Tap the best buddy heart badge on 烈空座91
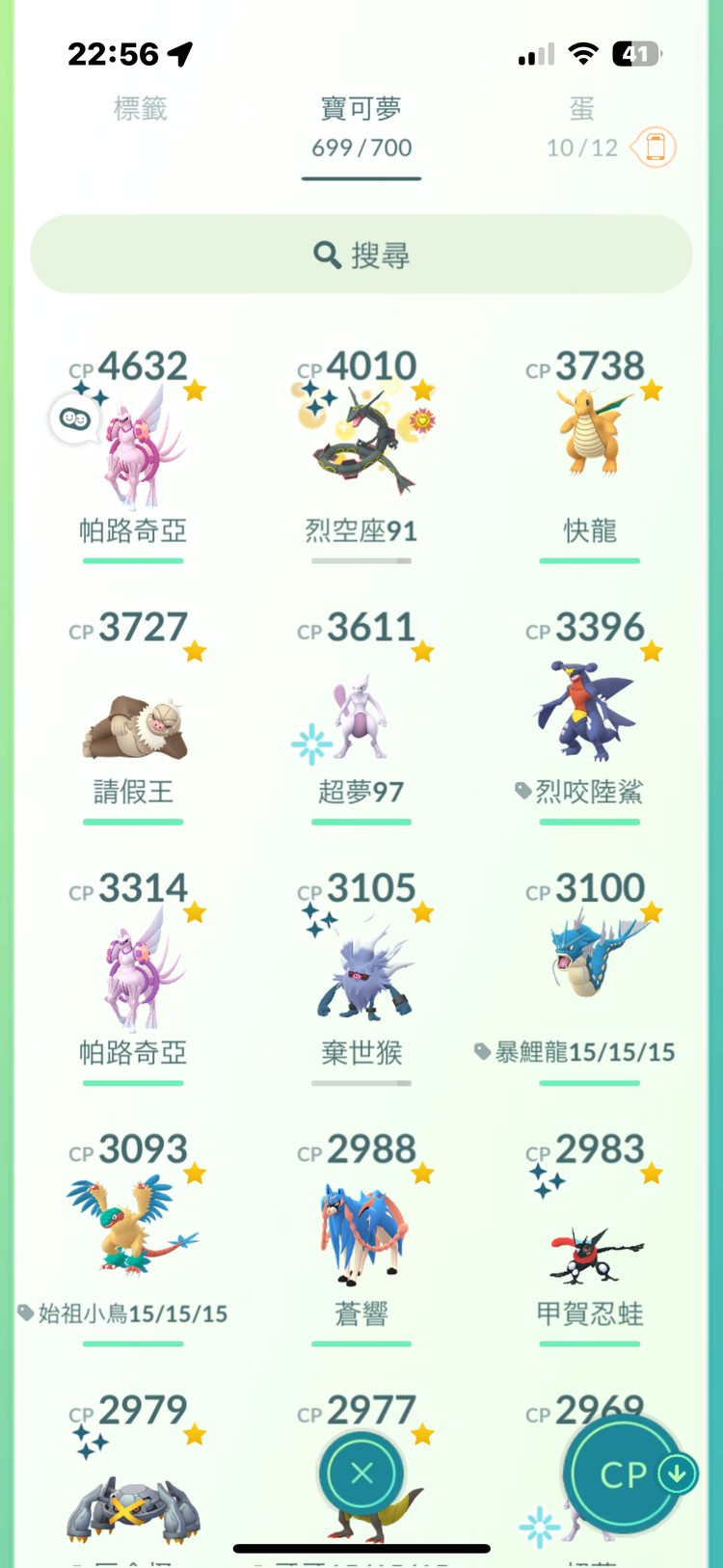Image resolution: width=723 pixels, height=1568 pixels. click(422, 419)
